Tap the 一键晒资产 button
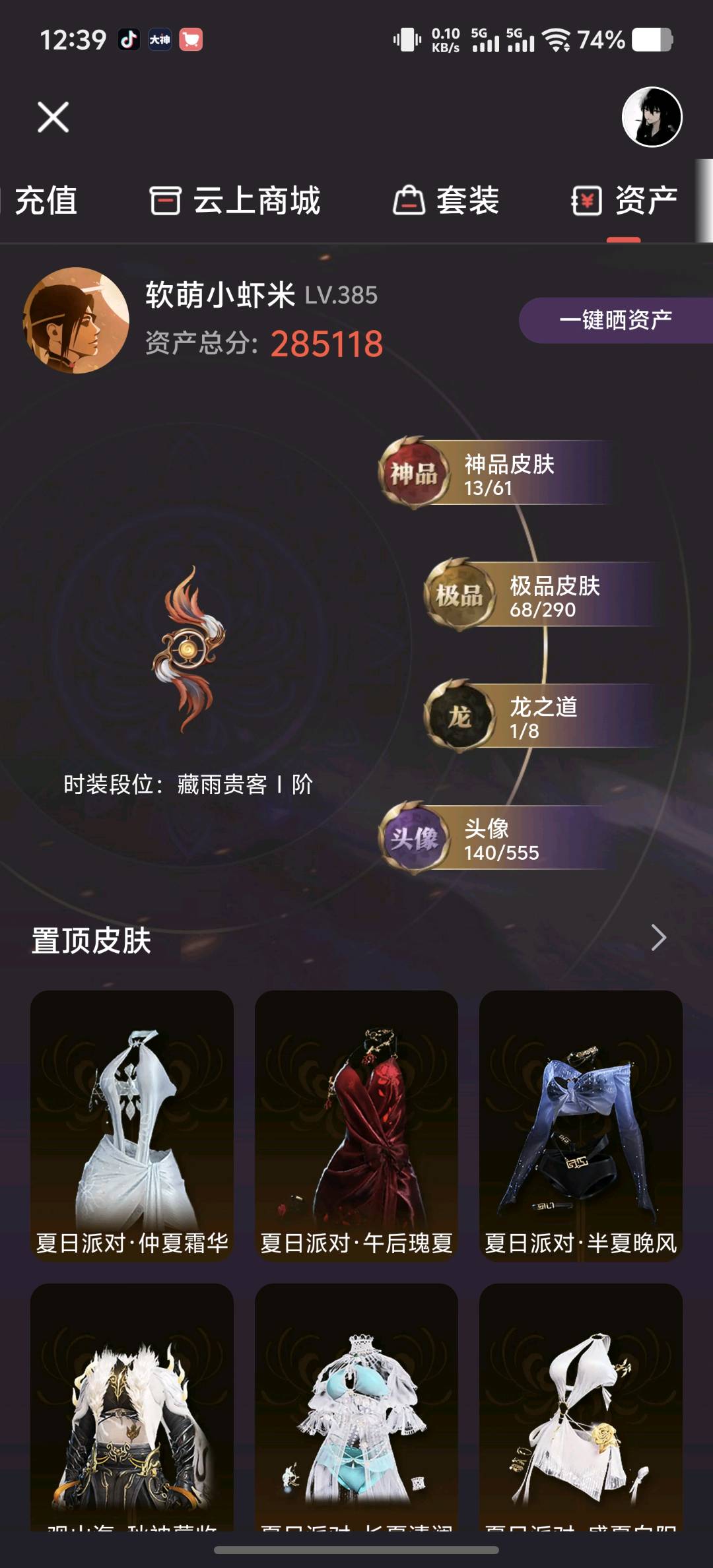The height and width of the screenshot is (1568, 713). click(615, 320)
